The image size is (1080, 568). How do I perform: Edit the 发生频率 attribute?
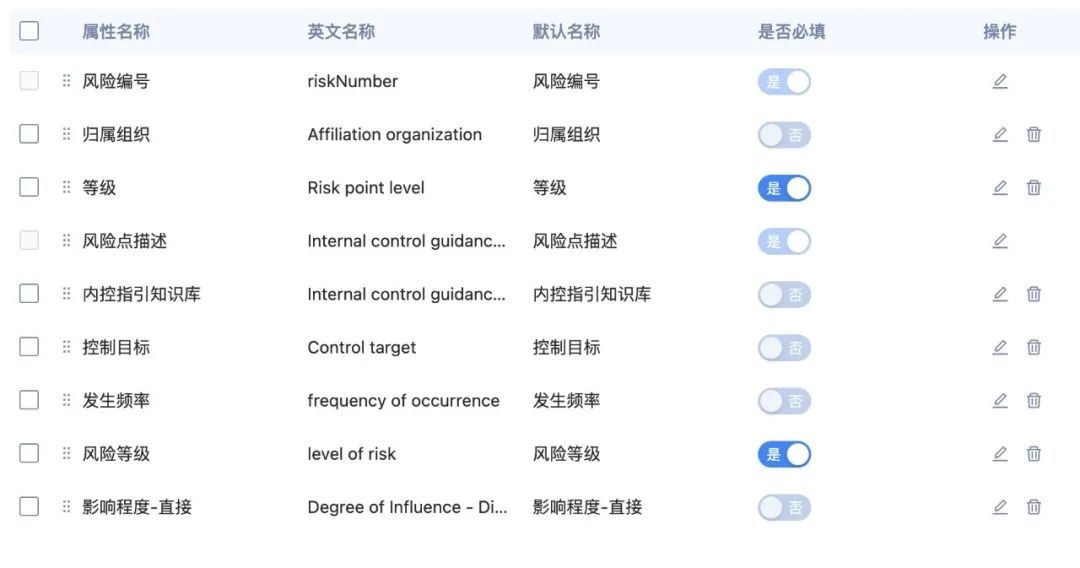coord(1000,400)
